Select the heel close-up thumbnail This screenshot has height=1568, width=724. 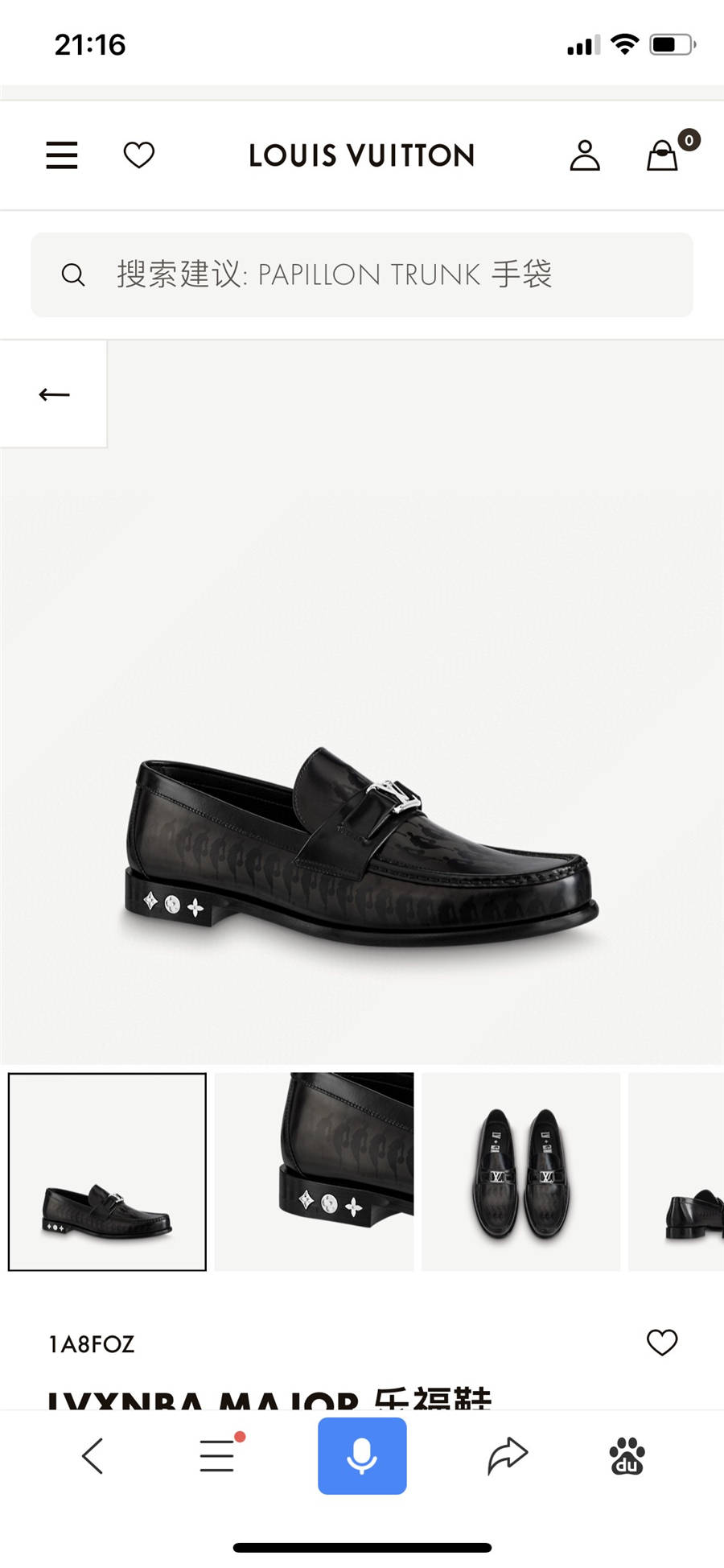[315, 1172]
